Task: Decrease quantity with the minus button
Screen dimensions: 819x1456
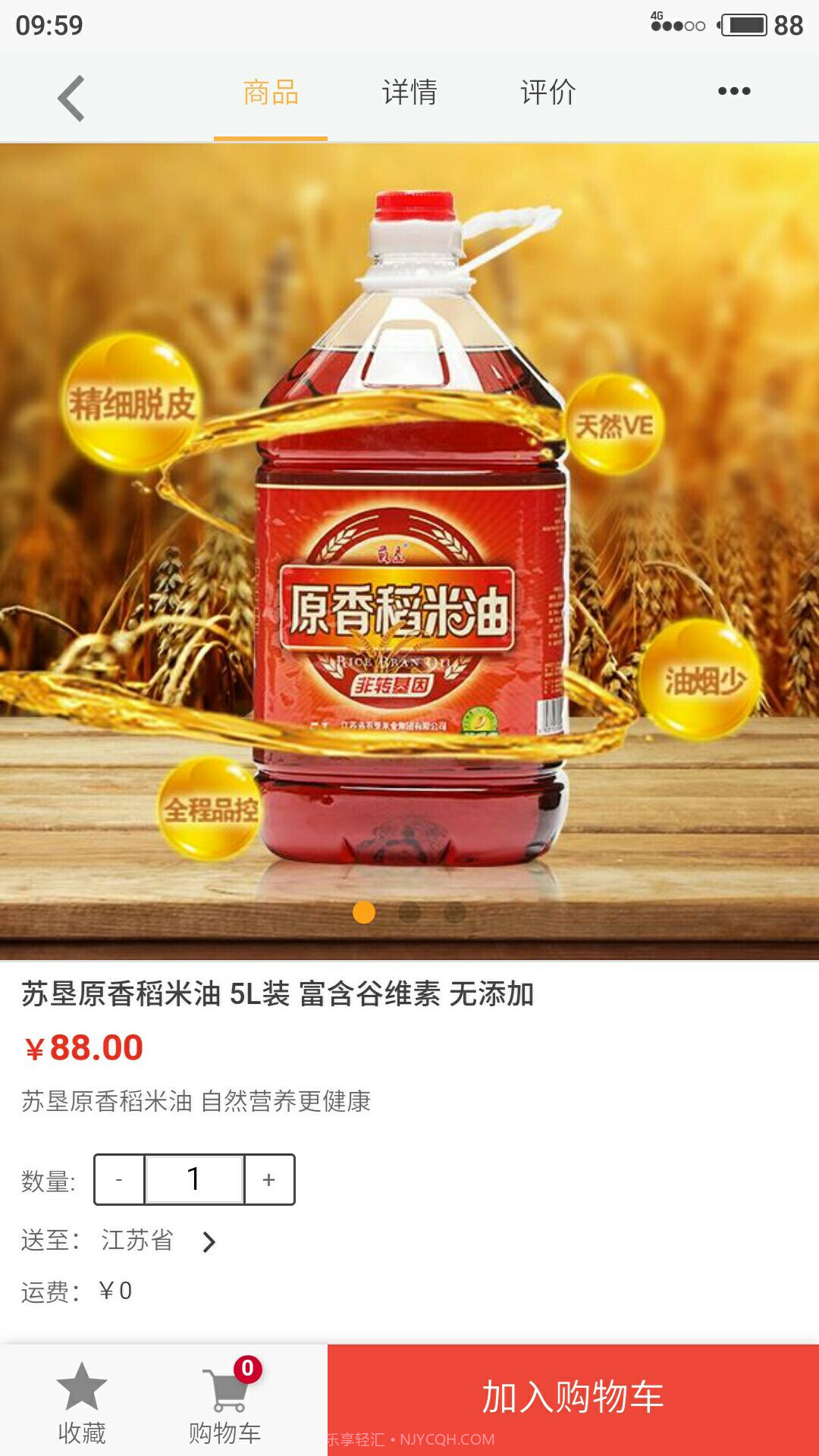Action: [119, 1179]
